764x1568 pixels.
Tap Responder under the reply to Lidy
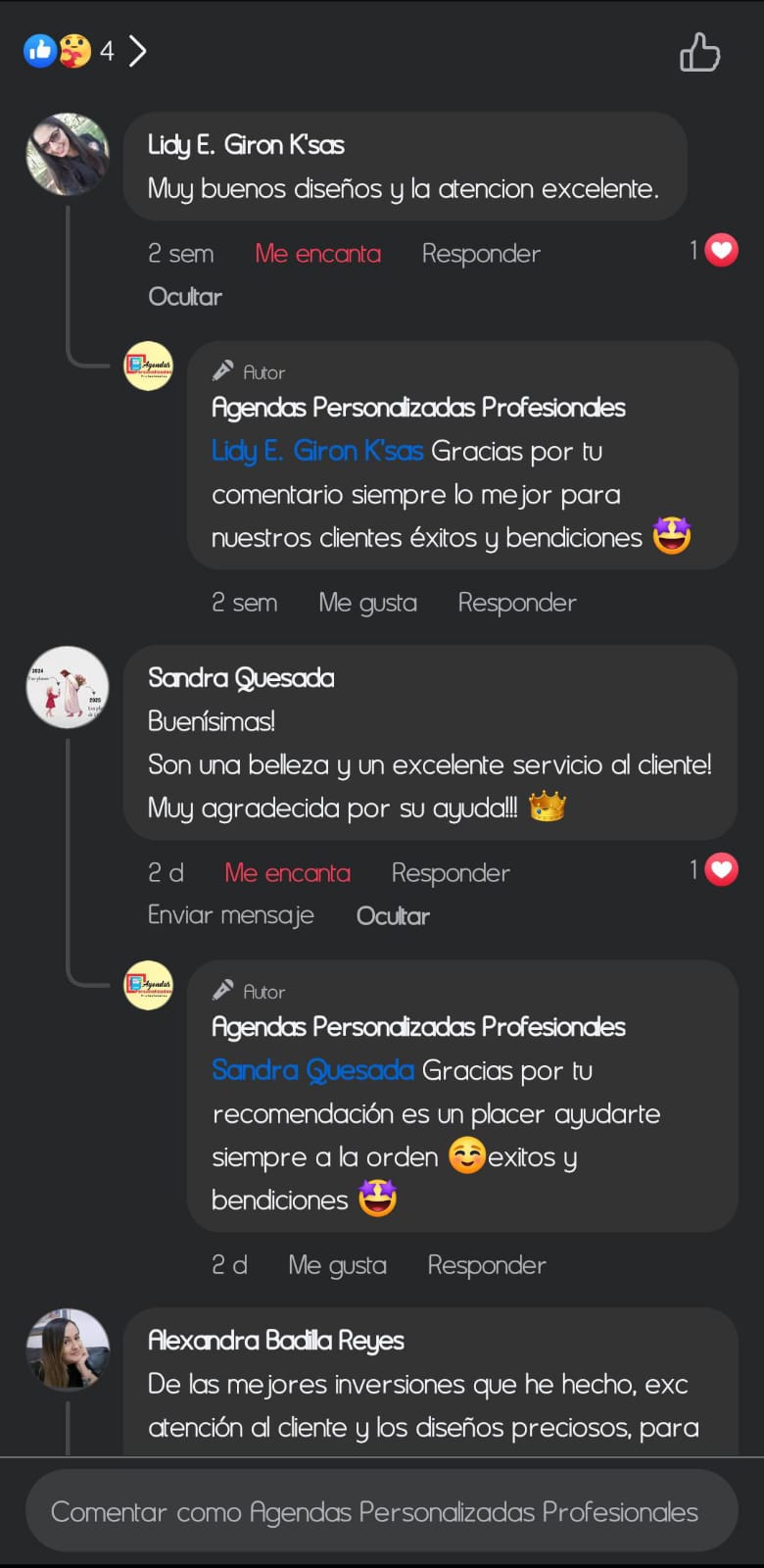[x=516, y=603]
